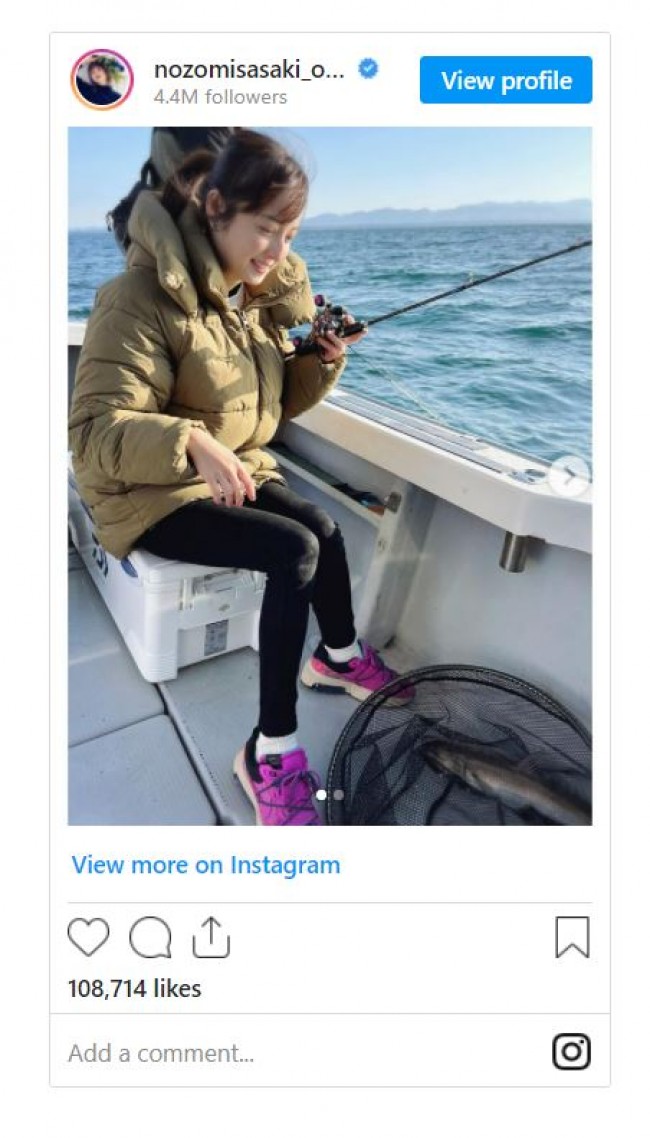Like the post with heart icon
Viewport: 650px width, 1138px height.
88,938
